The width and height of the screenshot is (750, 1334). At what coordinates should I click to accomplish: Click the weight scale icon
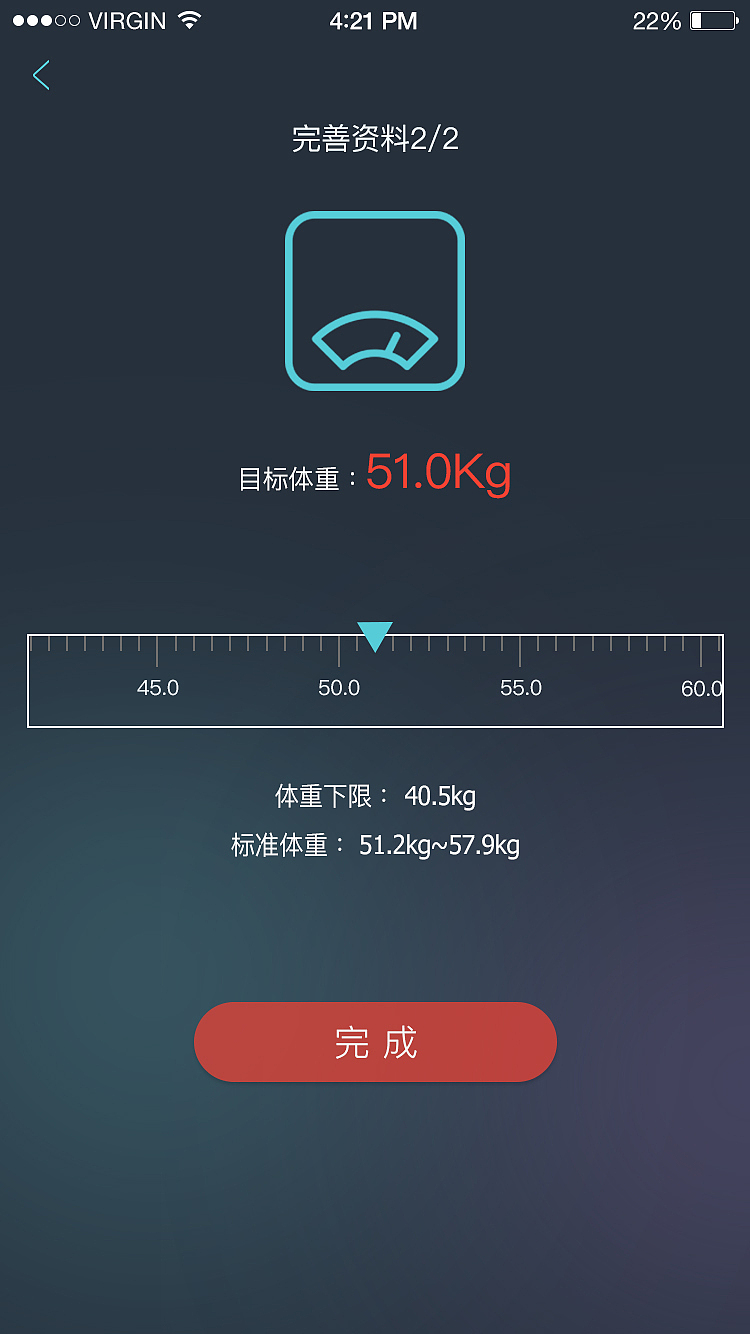click(x=375, y=300)
